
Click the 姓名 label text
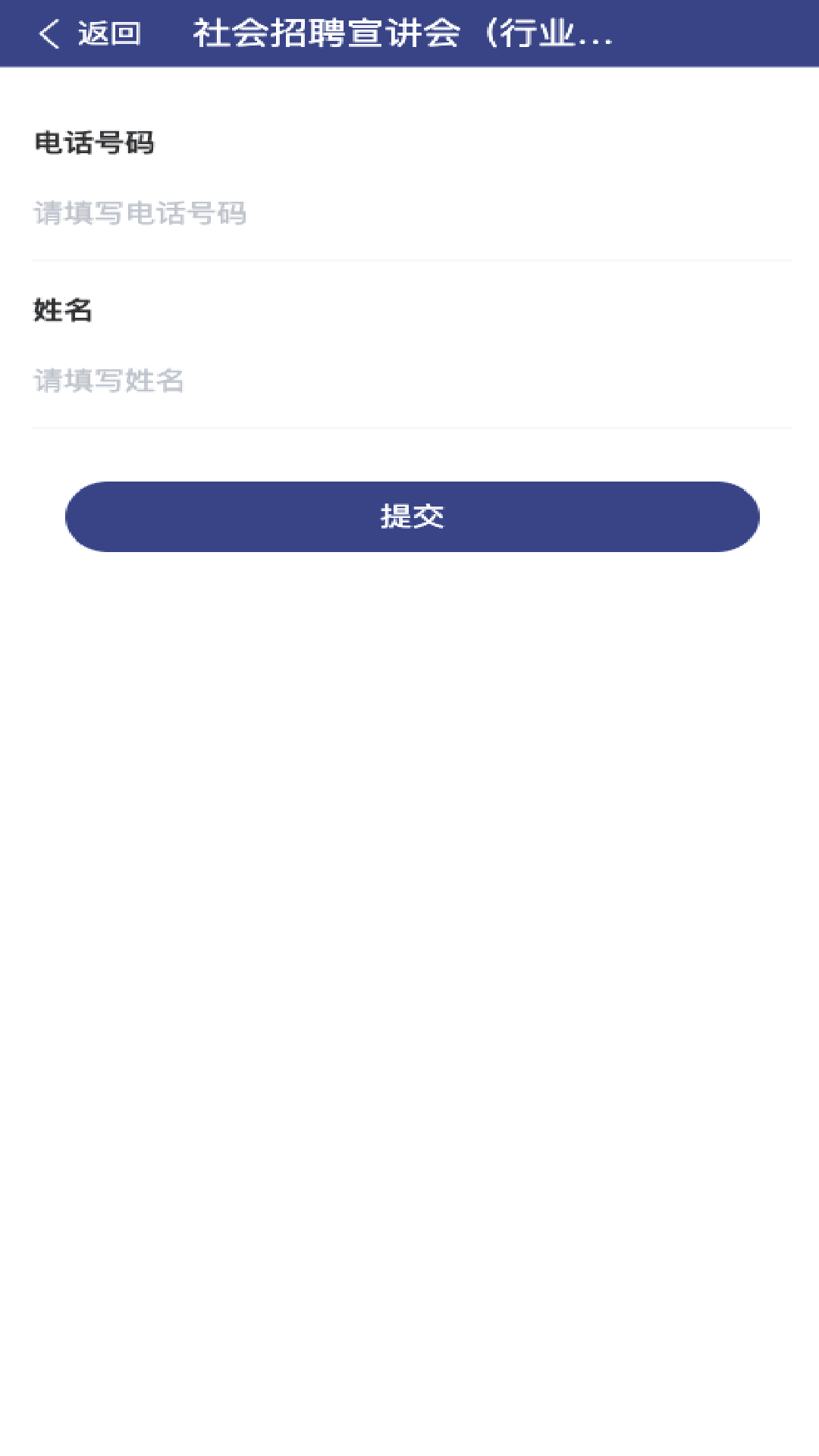pos(61,311)
